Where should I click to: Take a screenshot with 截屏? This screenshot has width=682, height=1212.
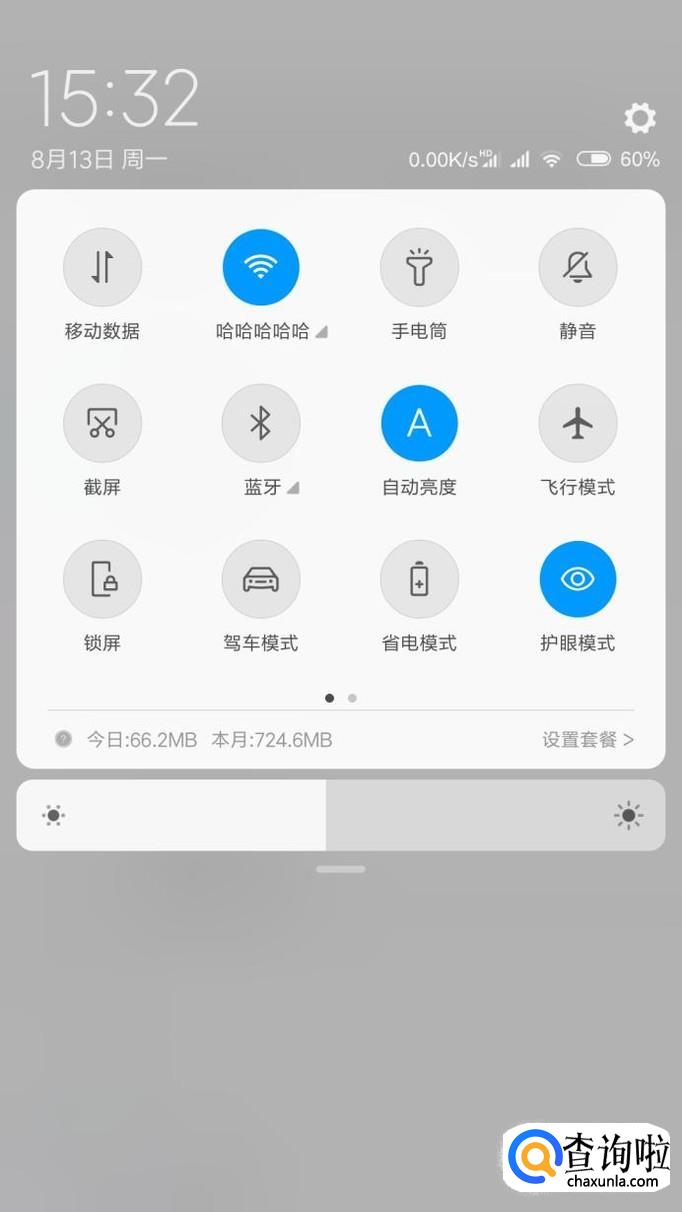click(102, 424)
